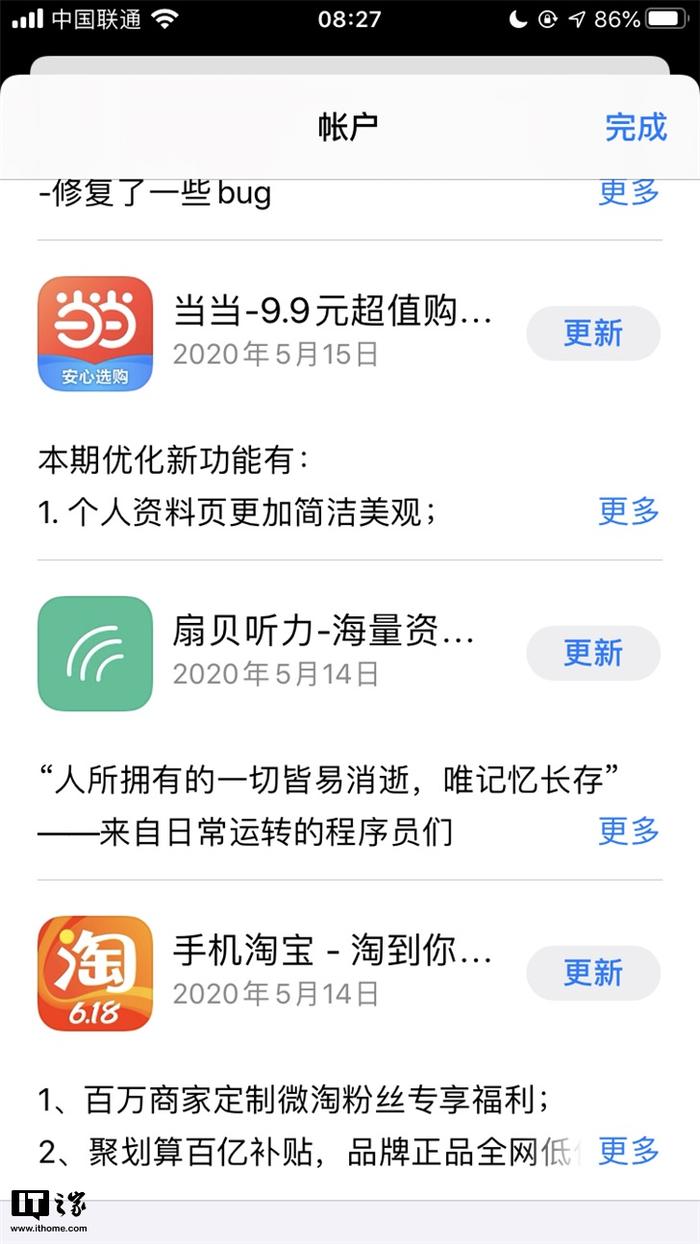Update 扇贝听力 app
Viewport: 700px width, 1244px height.
point(593,654)
